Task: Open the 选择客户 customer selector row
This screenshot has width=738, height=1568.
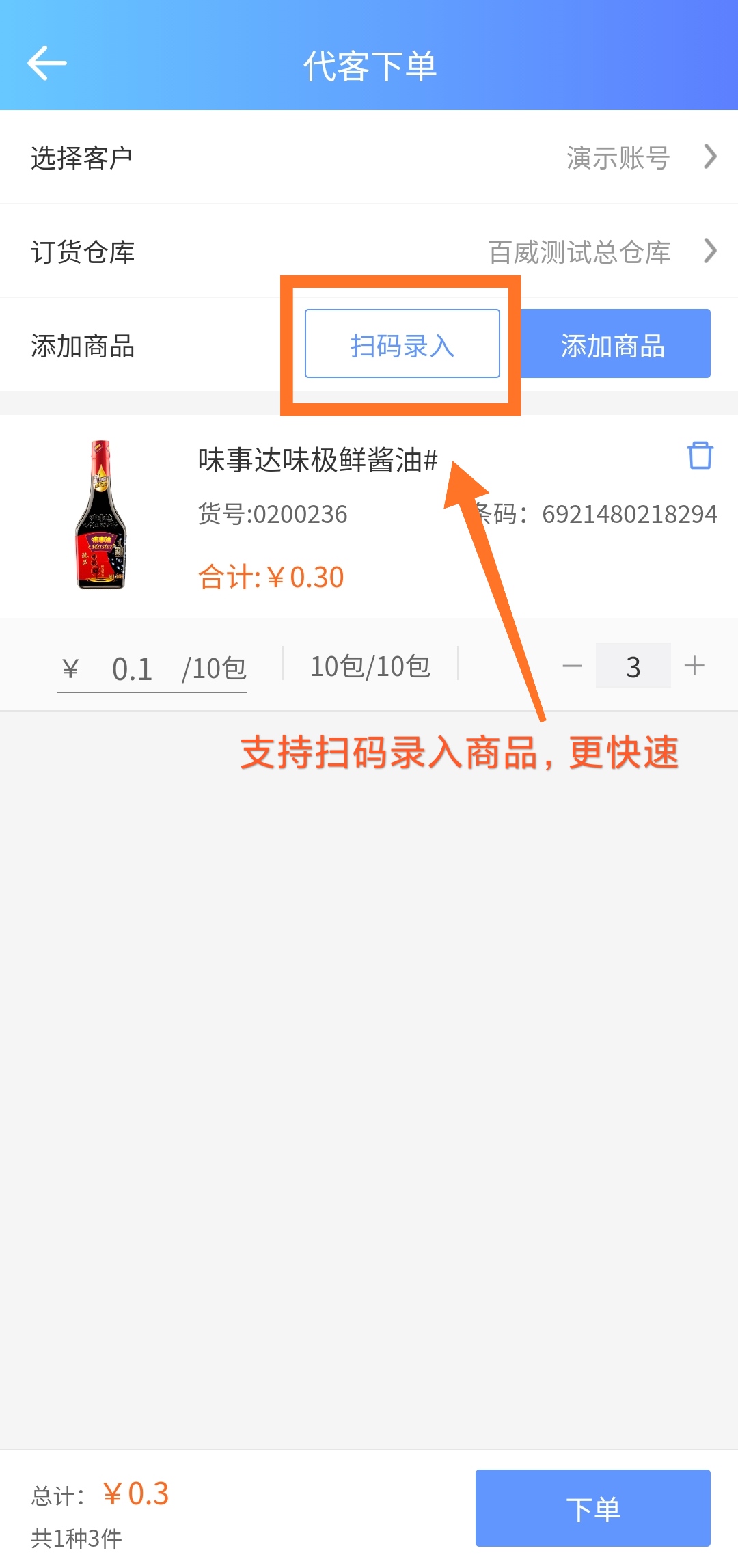Action: pyautogui.click(x=369, y=157)
